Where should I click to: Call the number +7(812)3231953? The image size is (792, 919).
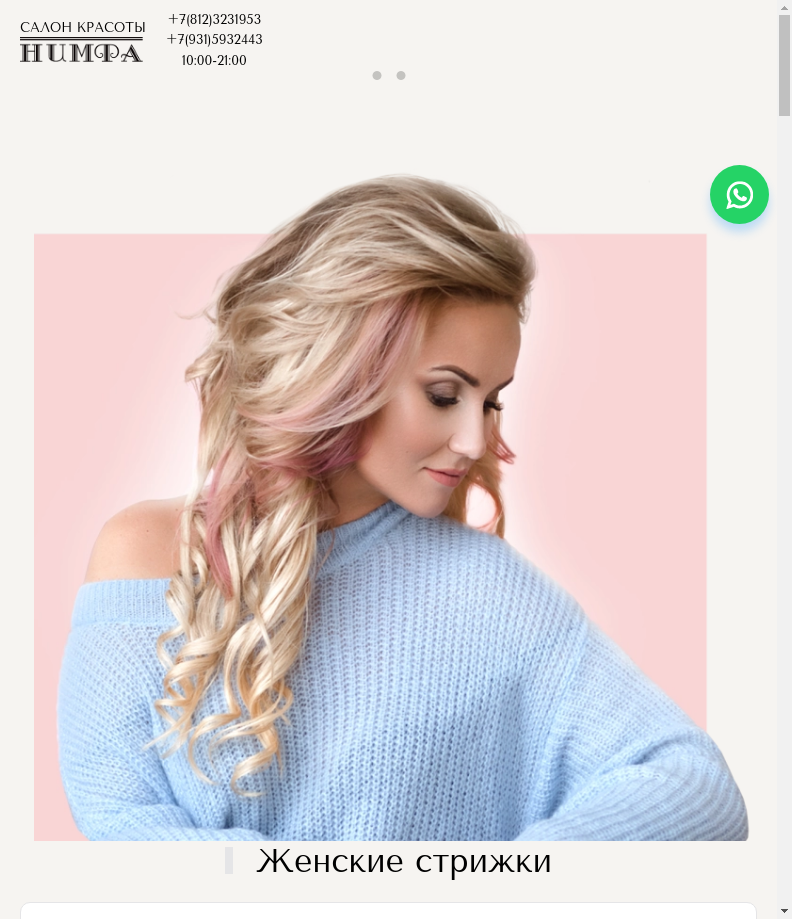[x=214, y=19]
